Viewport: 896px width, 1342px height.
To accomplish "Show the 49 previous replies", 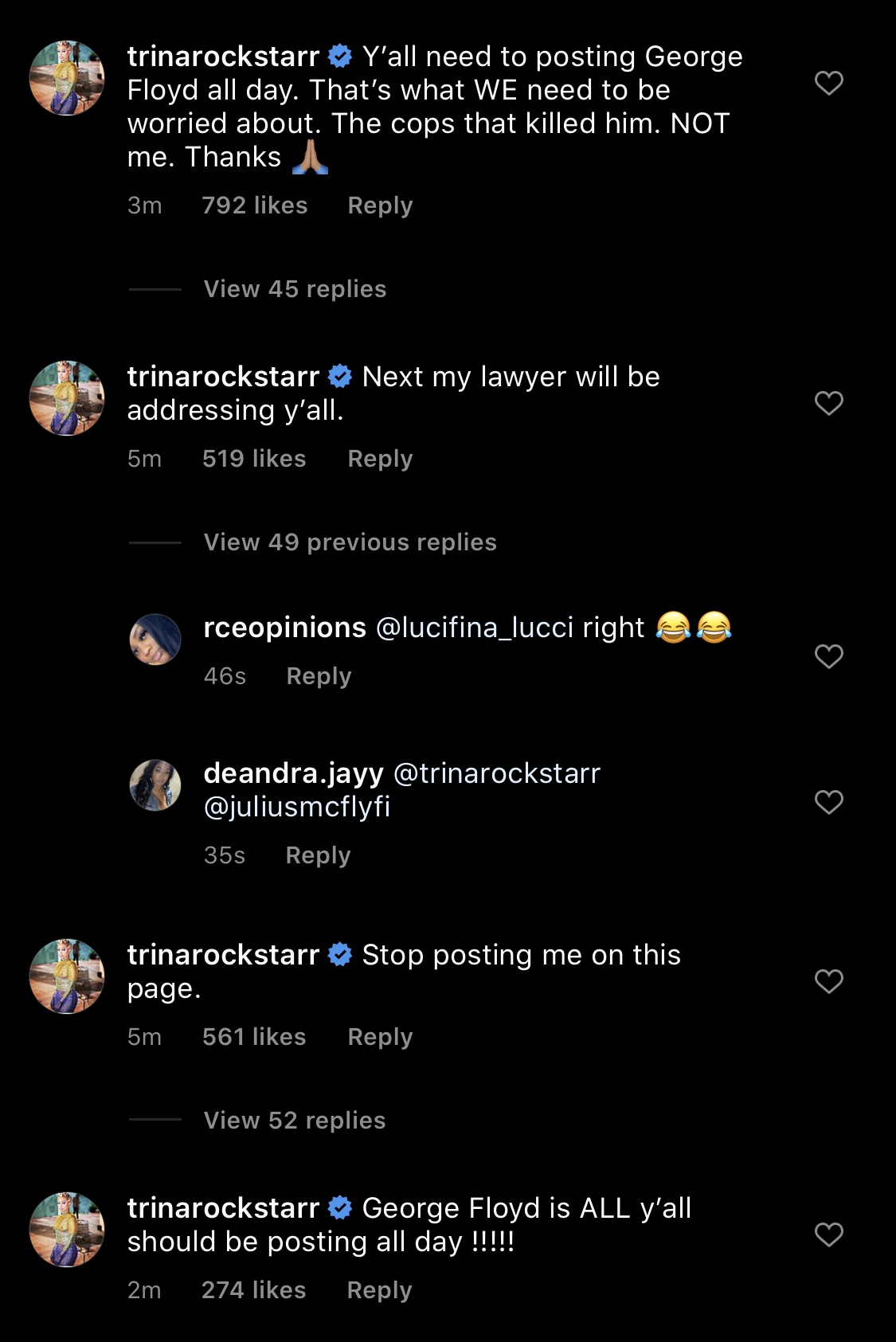I will pos(350,542).
